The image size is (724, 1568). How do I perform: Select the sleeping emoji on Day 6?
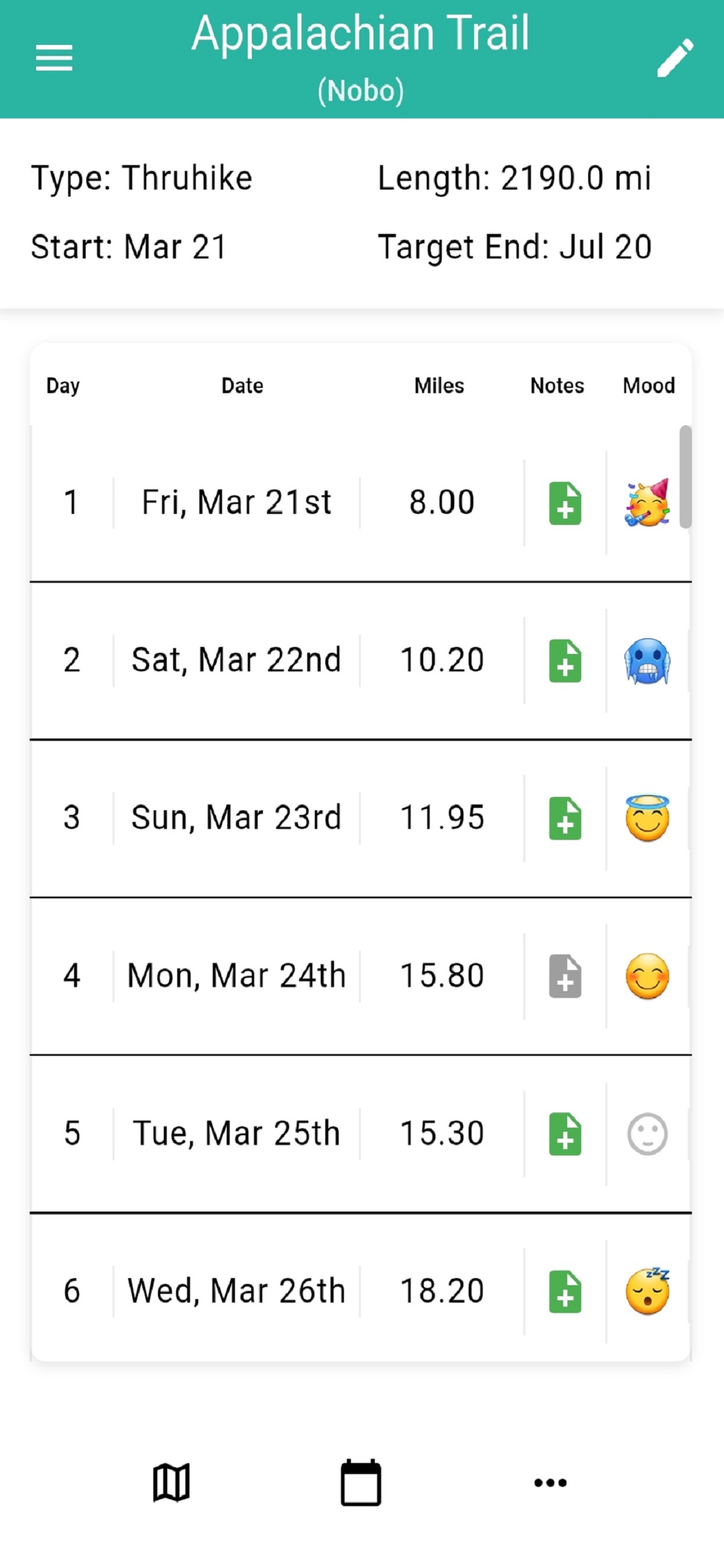point(646,1290)
